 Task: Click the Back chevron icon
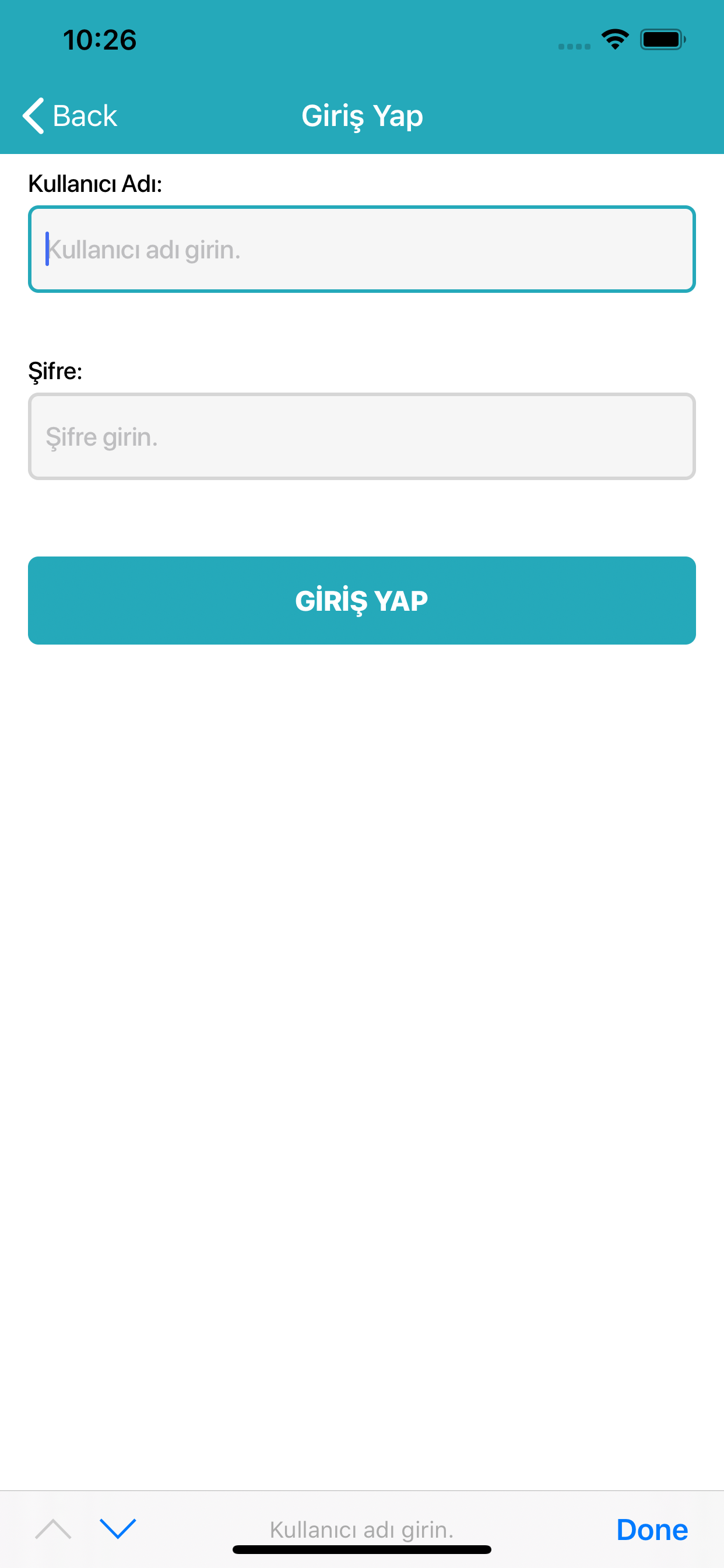(x=33, y=115)
